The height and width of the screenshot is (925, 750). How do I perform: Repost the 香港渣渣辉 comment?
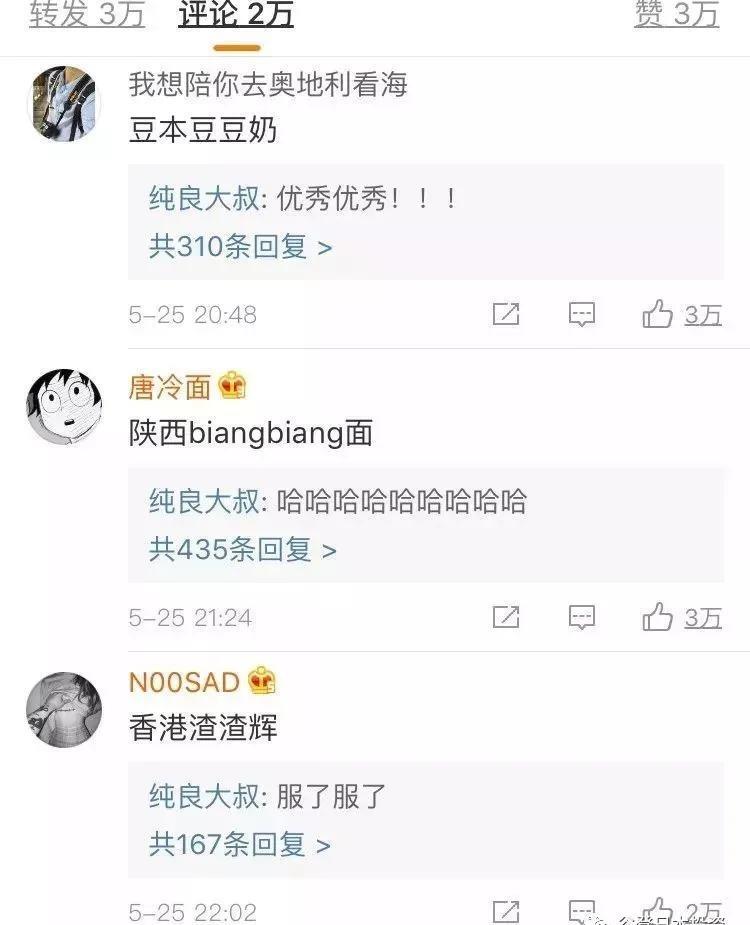506,911
